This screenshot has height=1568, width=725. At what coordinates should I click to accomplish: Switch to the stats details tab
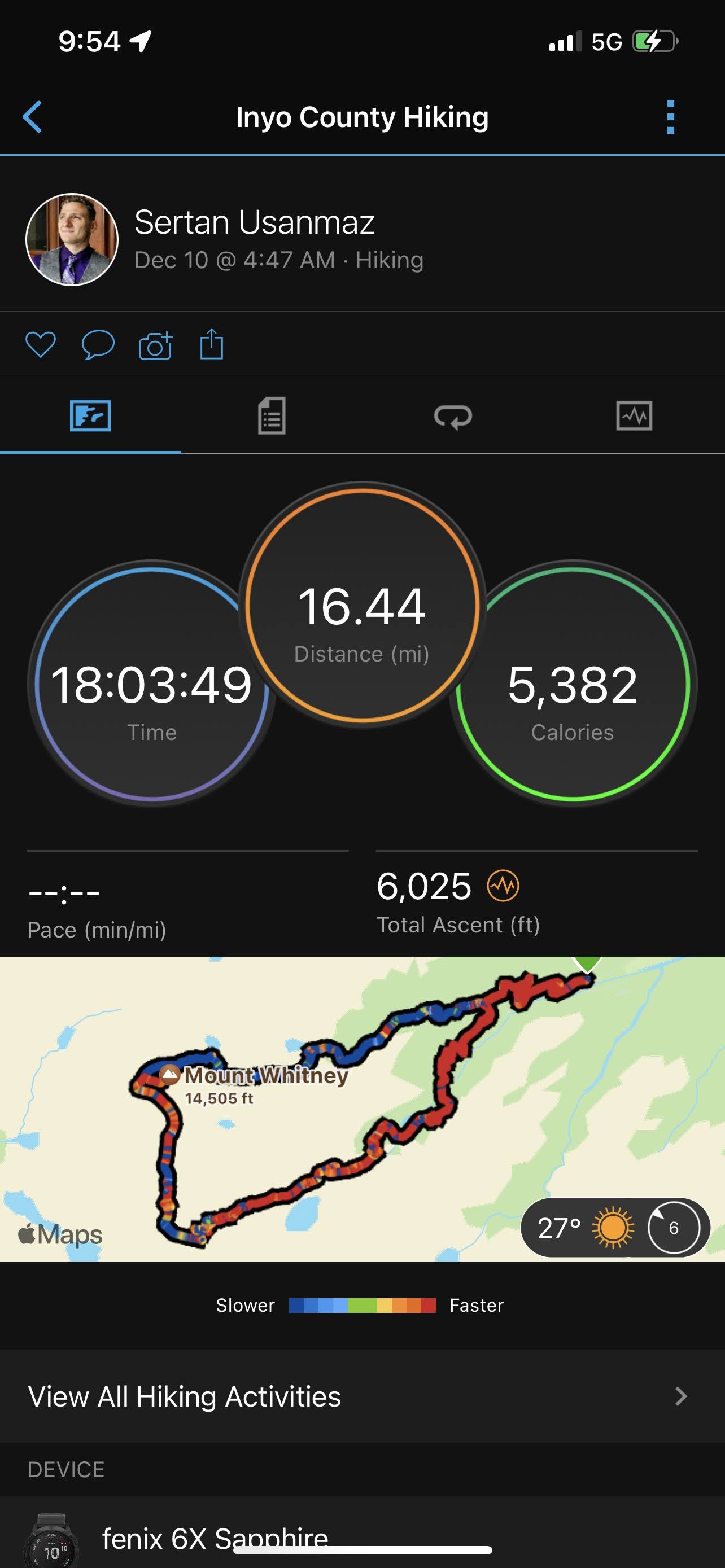pyautogui.click(x=272, y=417)
